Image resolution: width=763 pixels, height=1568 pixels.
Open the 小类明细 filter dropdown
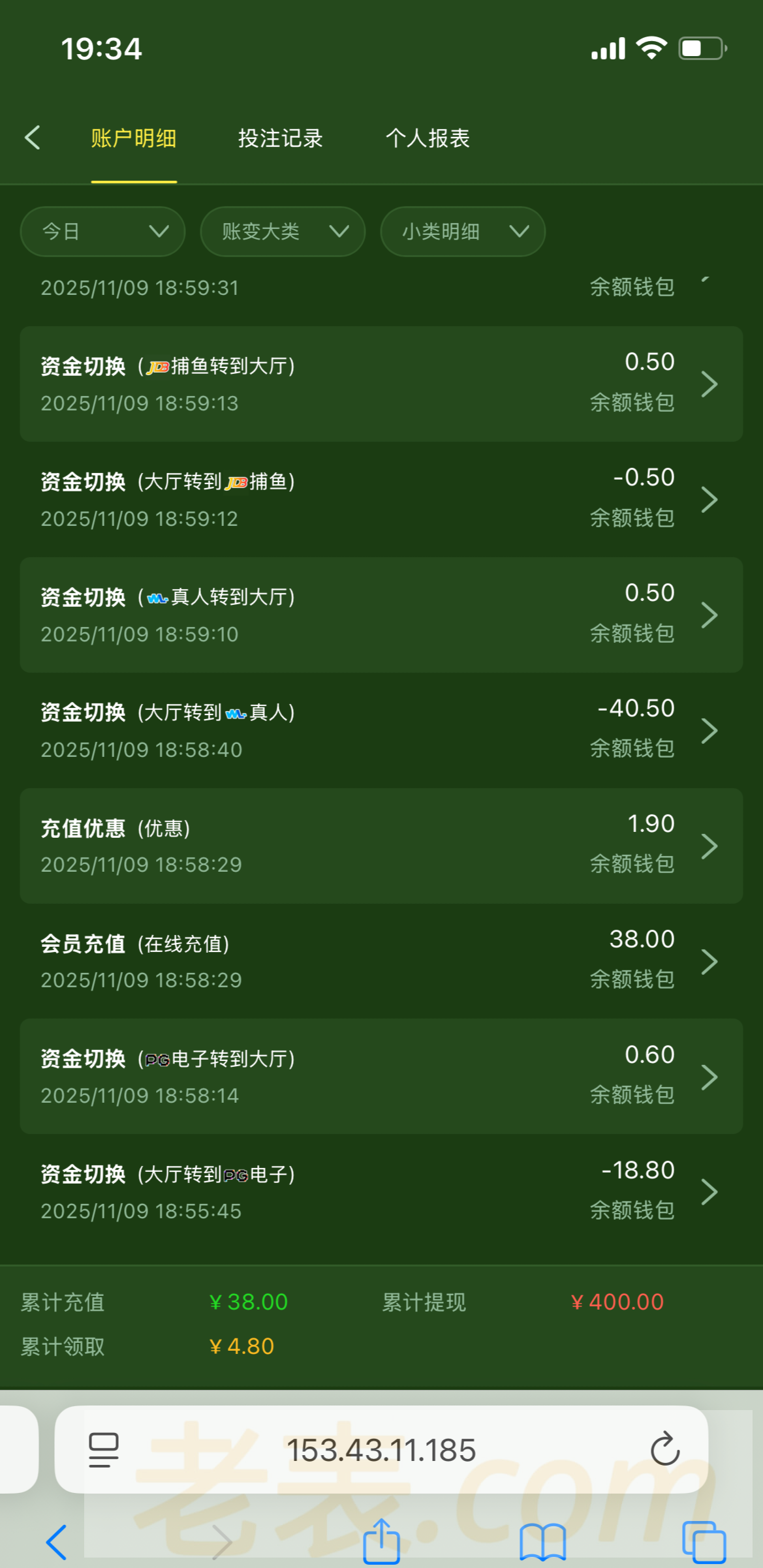(463, 232)
